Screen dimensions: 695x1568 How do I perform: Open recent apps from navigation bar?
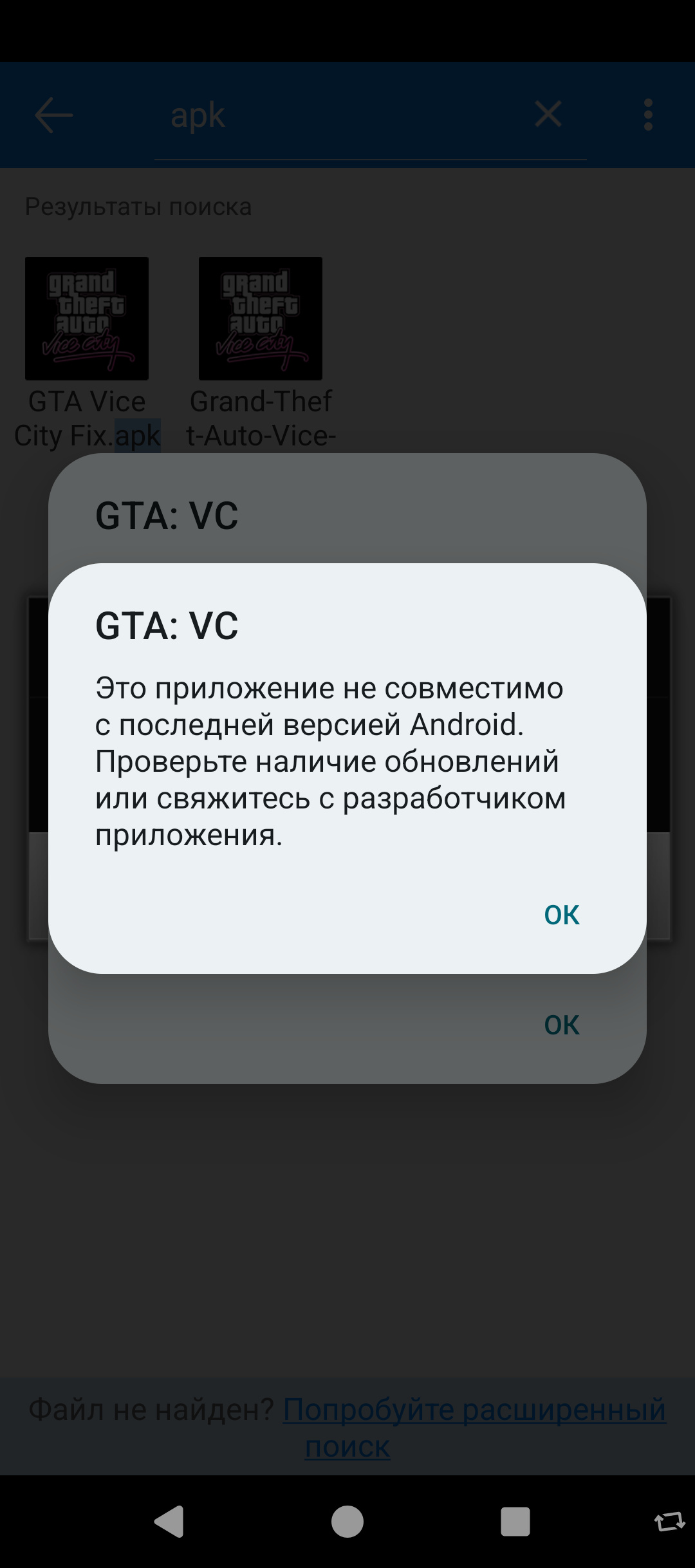pos(515,1522)
